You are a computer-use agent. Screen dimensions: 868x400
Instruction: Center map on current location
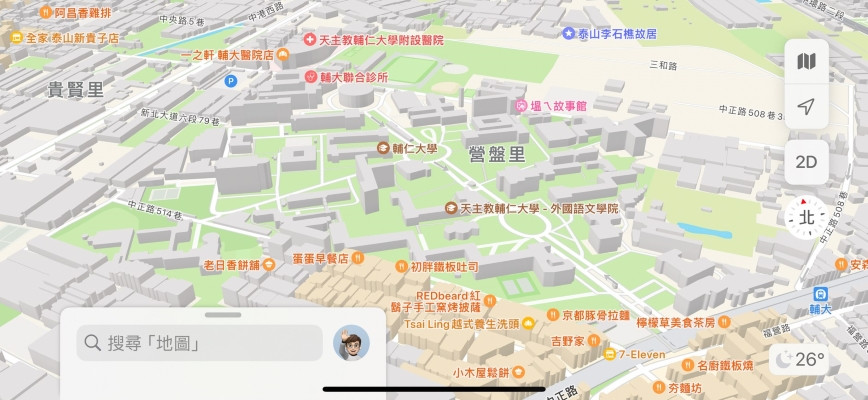(x=806, y=107)
